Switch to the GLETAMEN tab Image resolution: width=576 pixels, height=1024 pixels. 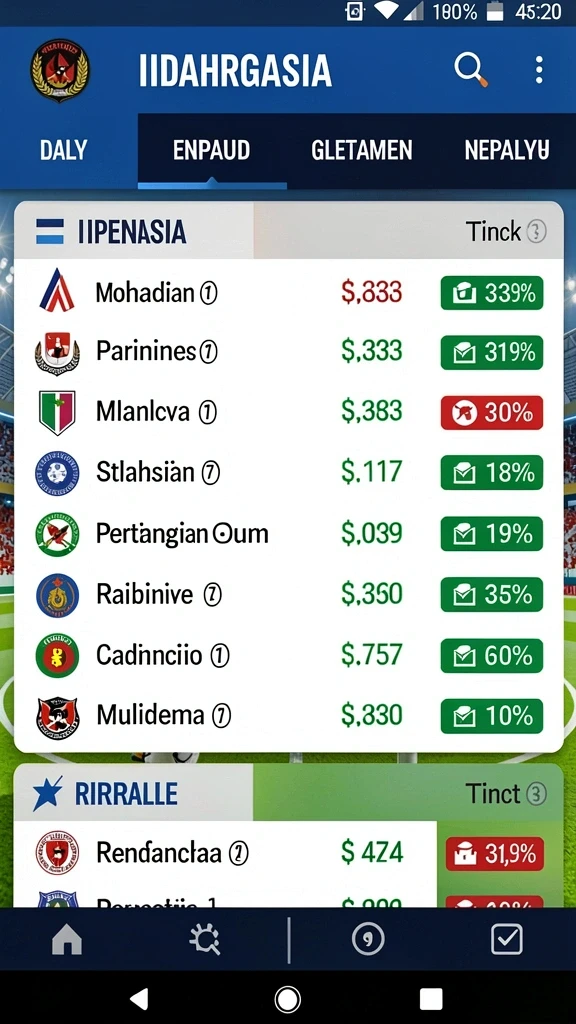pos(362,151)
